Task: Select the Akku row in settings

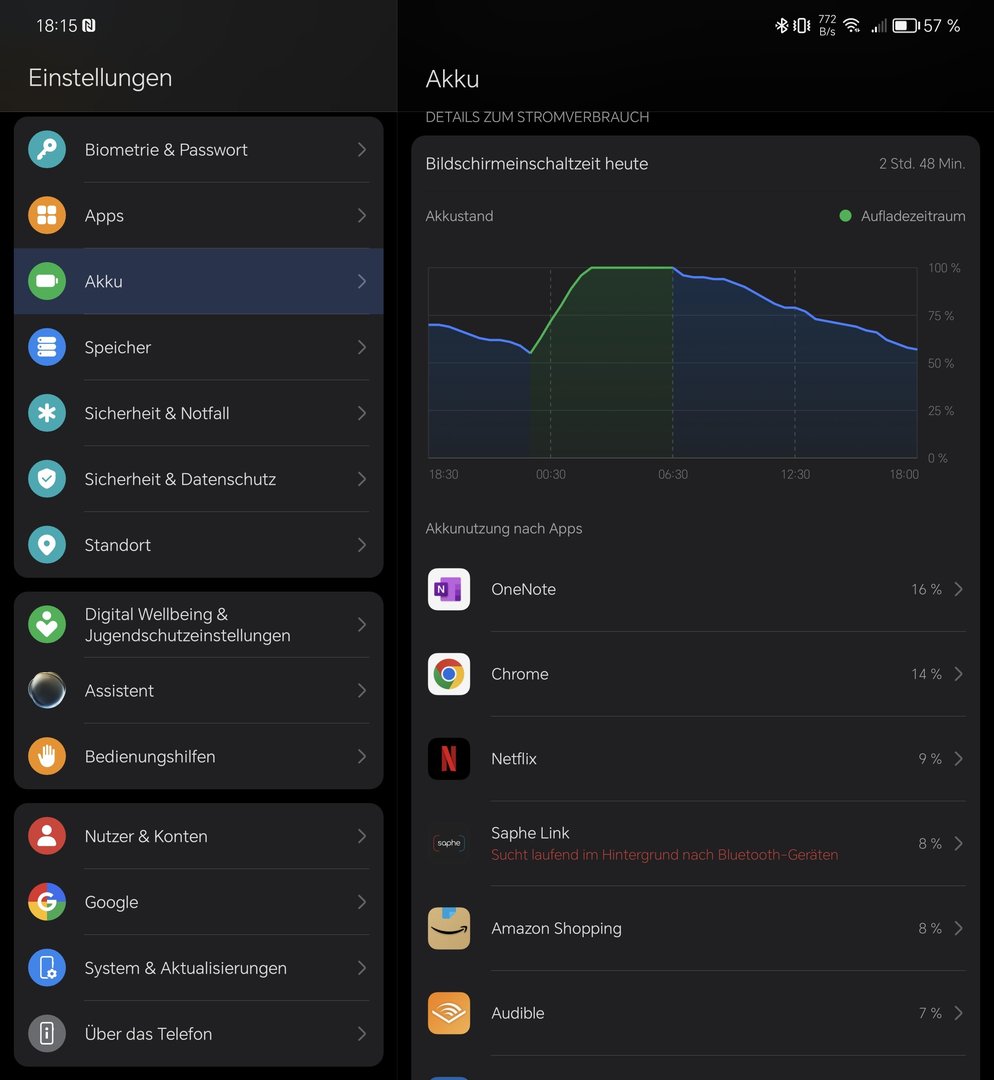Action: pyautogui.click(x=198, y=281)
